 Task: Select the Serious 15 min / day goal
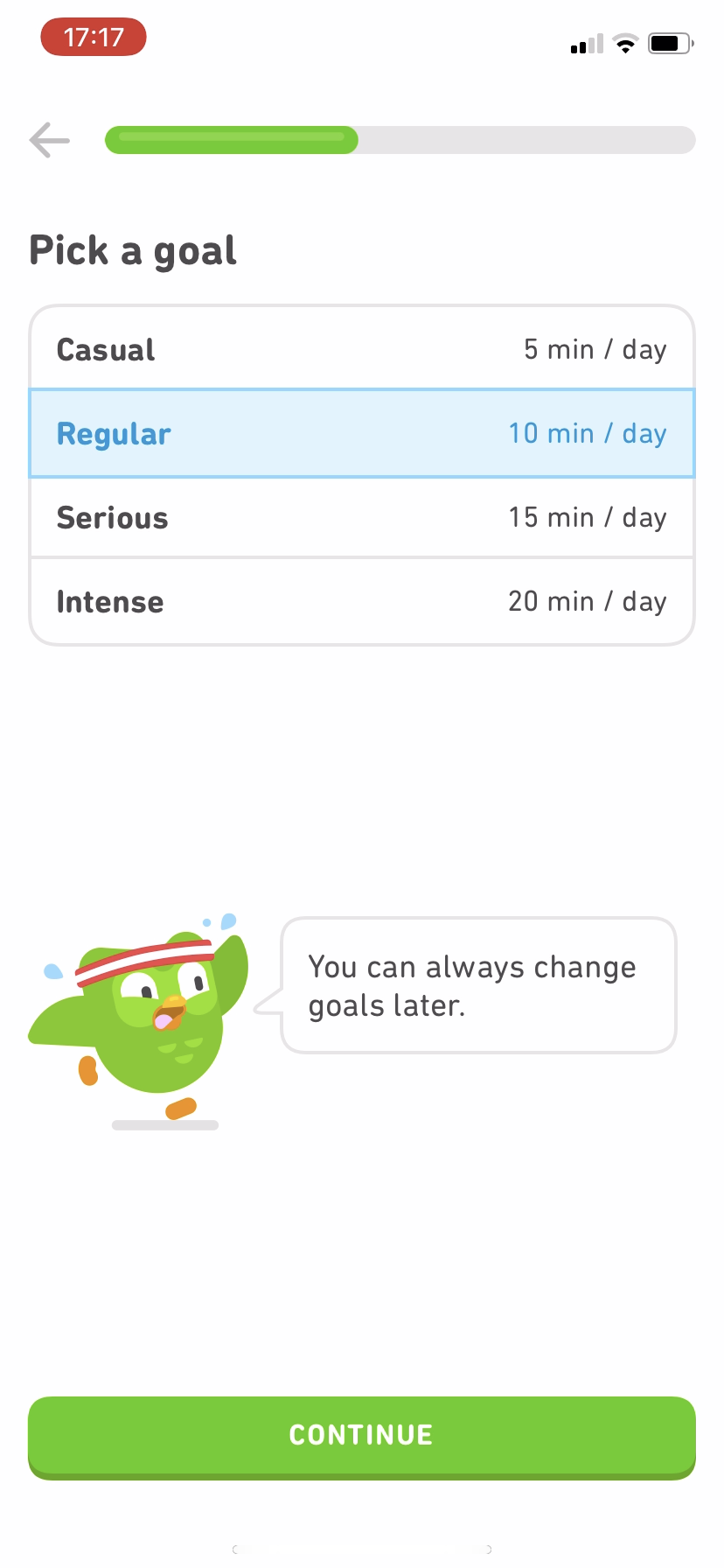(x=360, y=517)
